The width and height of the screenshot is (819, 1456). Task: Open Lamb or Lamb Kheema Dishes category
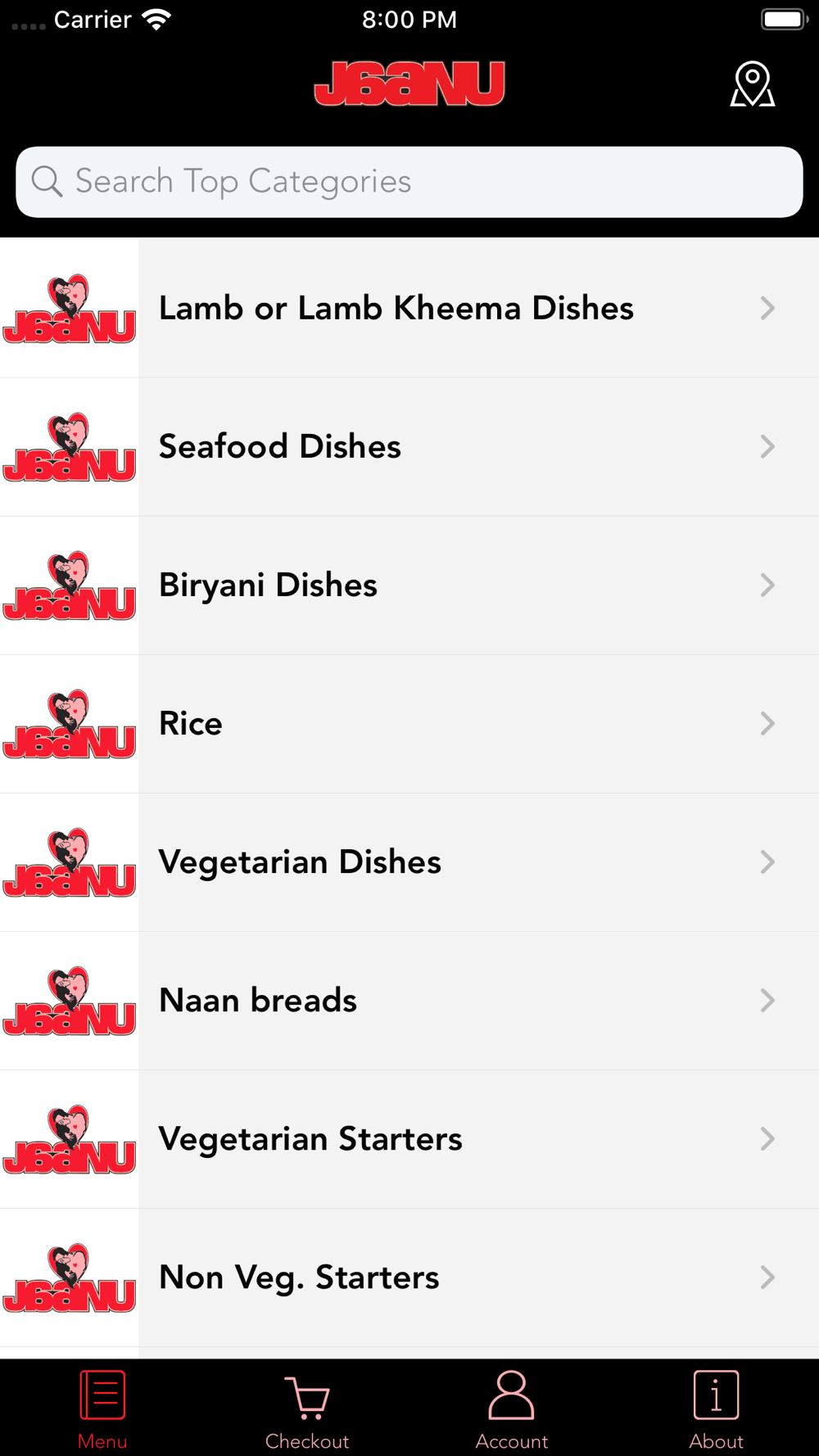[409, 309]
